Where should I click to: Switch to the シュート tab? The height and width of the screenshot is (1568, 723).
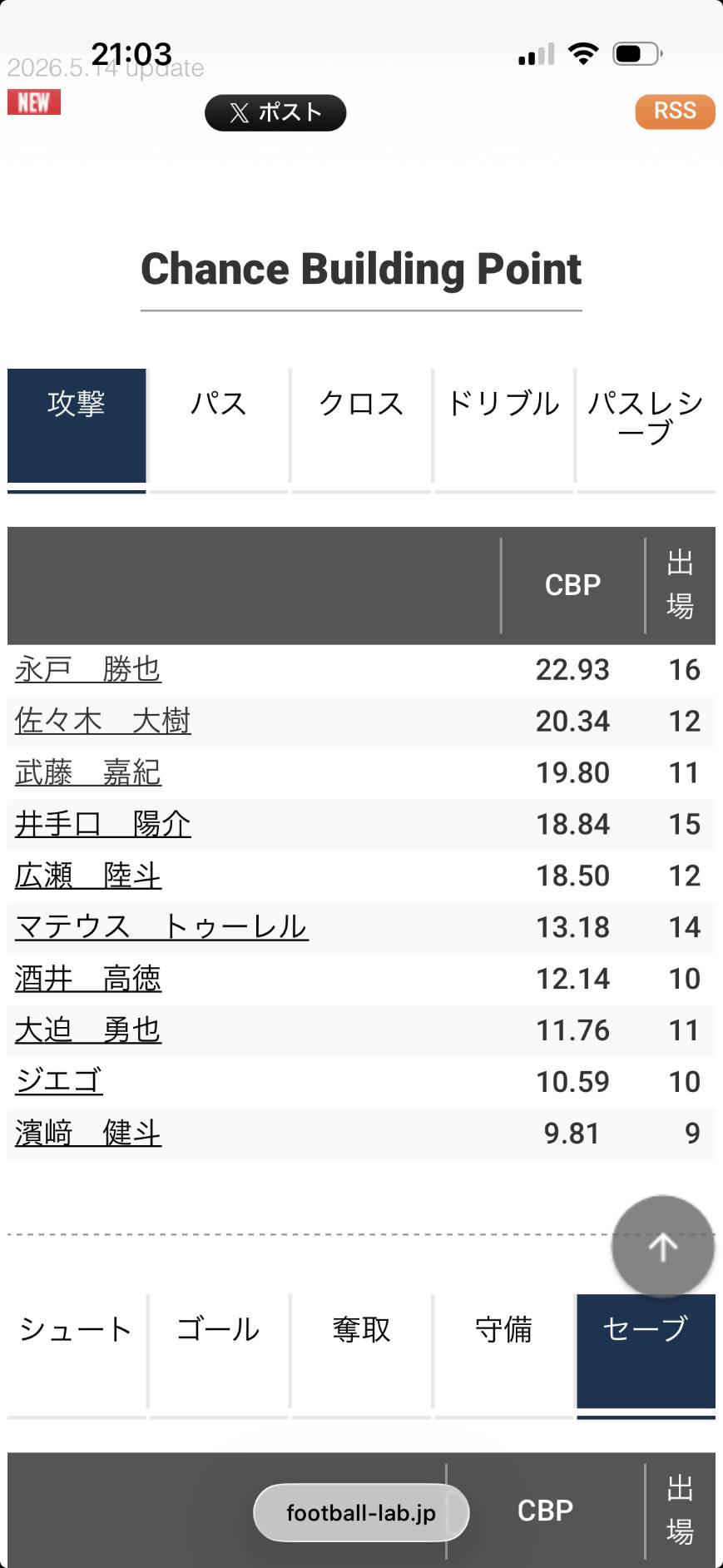point(77,1351)
